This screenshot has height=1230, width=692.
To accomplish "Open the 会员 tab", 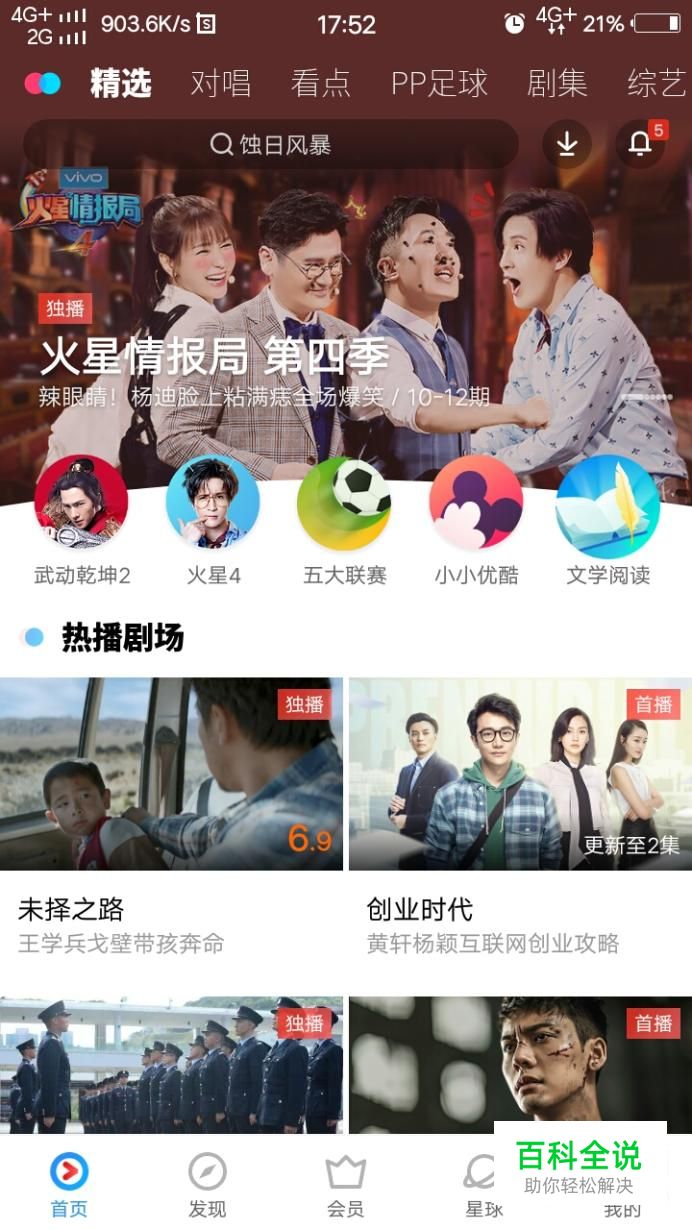I will 345,1185.
